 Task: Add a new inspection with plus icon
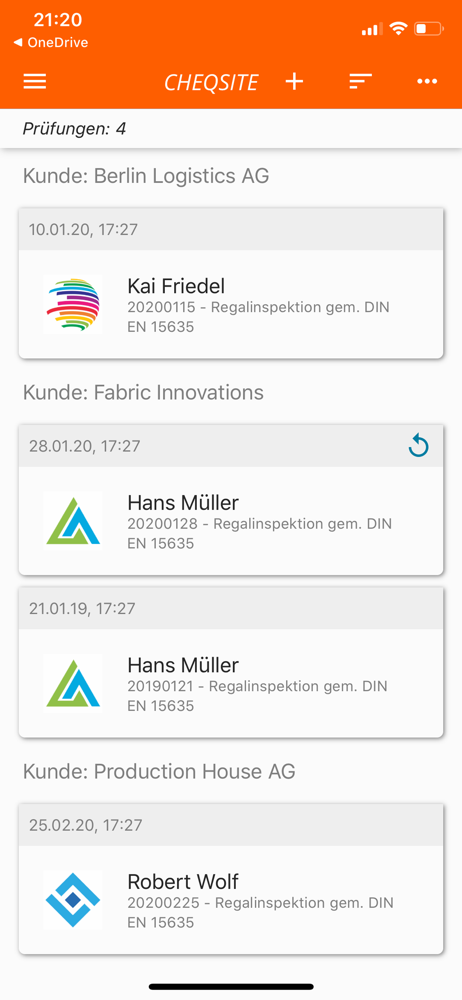(294, 82)
